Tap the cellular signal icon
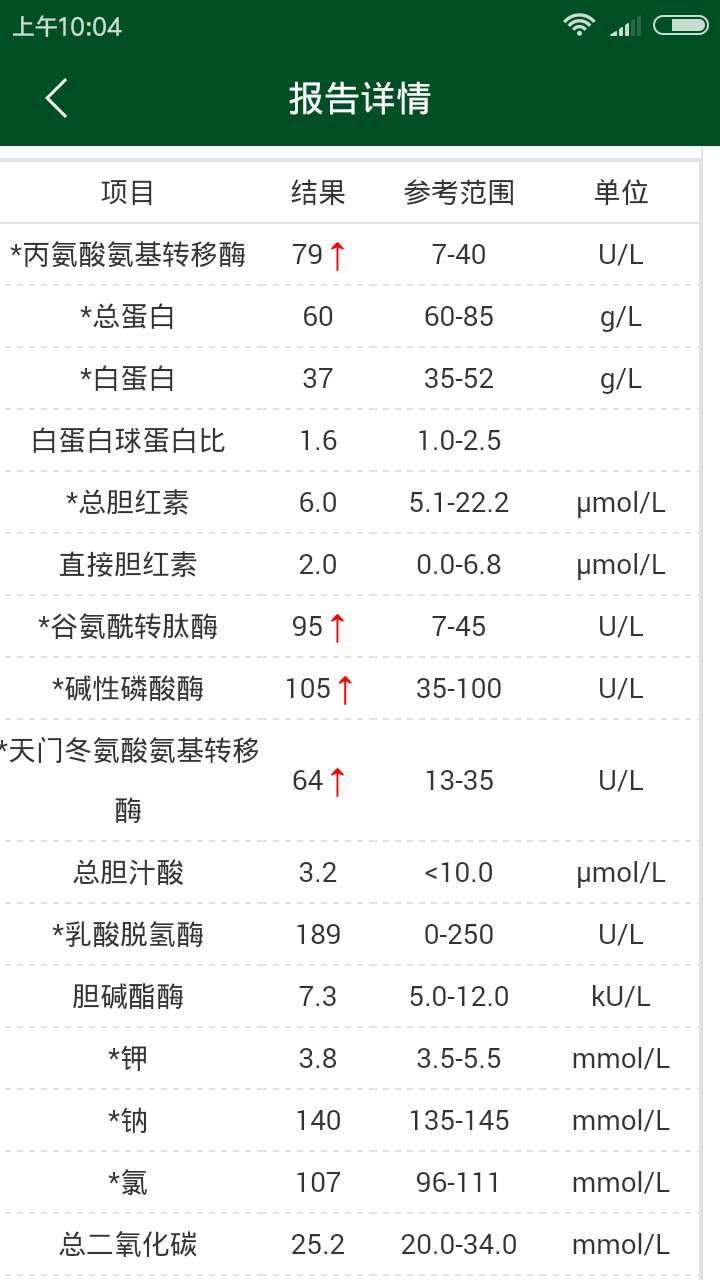Viewport: 720px width, 1280px height. click(x=626, y=27)
